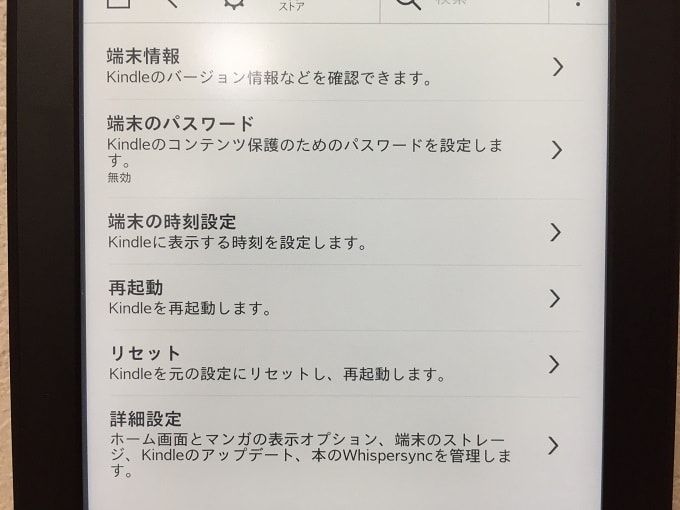Open リセット factory reset option
This screenshot has width=680, height=510.
click(x=330, y=363)
